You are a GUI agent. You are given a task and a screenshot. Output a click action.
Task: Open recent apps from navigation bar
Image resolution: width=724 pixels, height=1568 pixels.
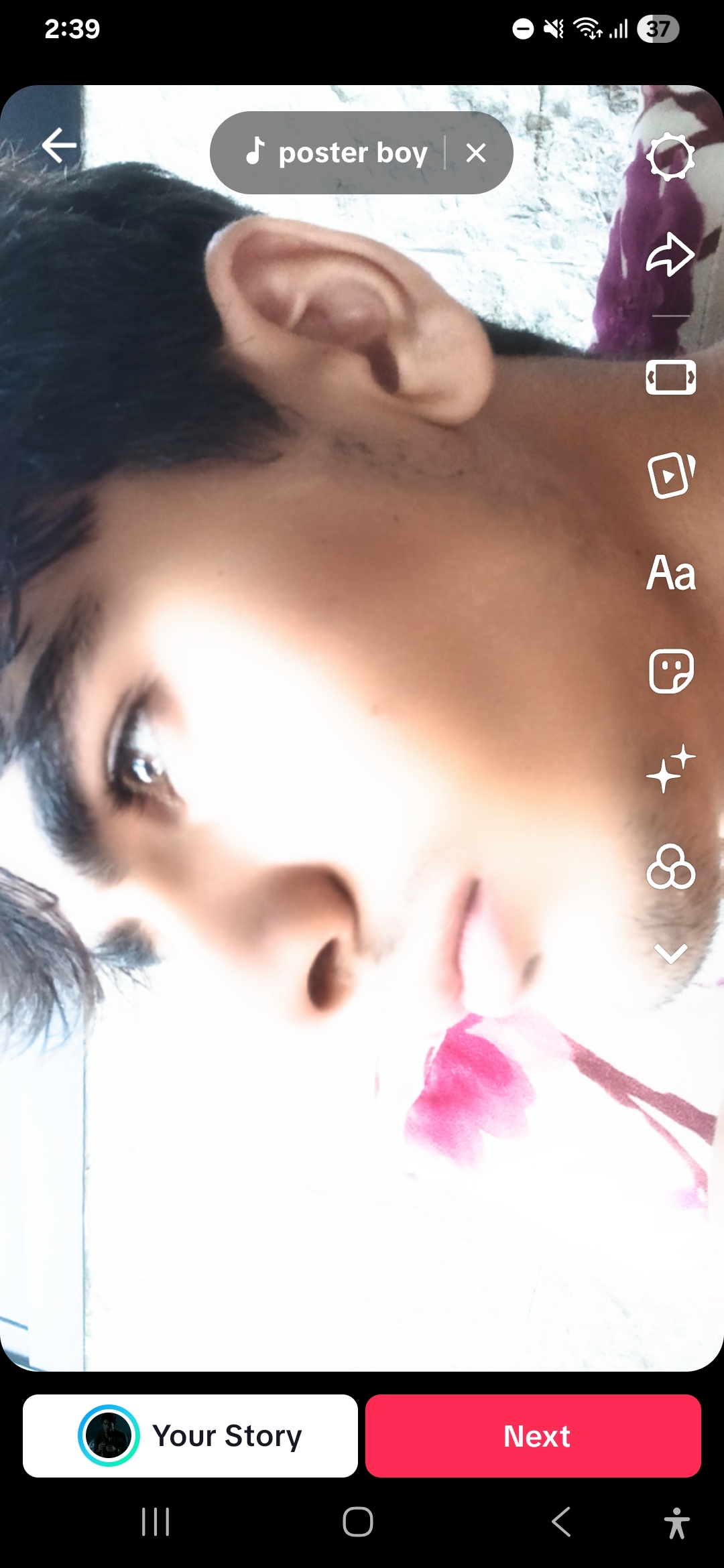(x=156, y=1522)
